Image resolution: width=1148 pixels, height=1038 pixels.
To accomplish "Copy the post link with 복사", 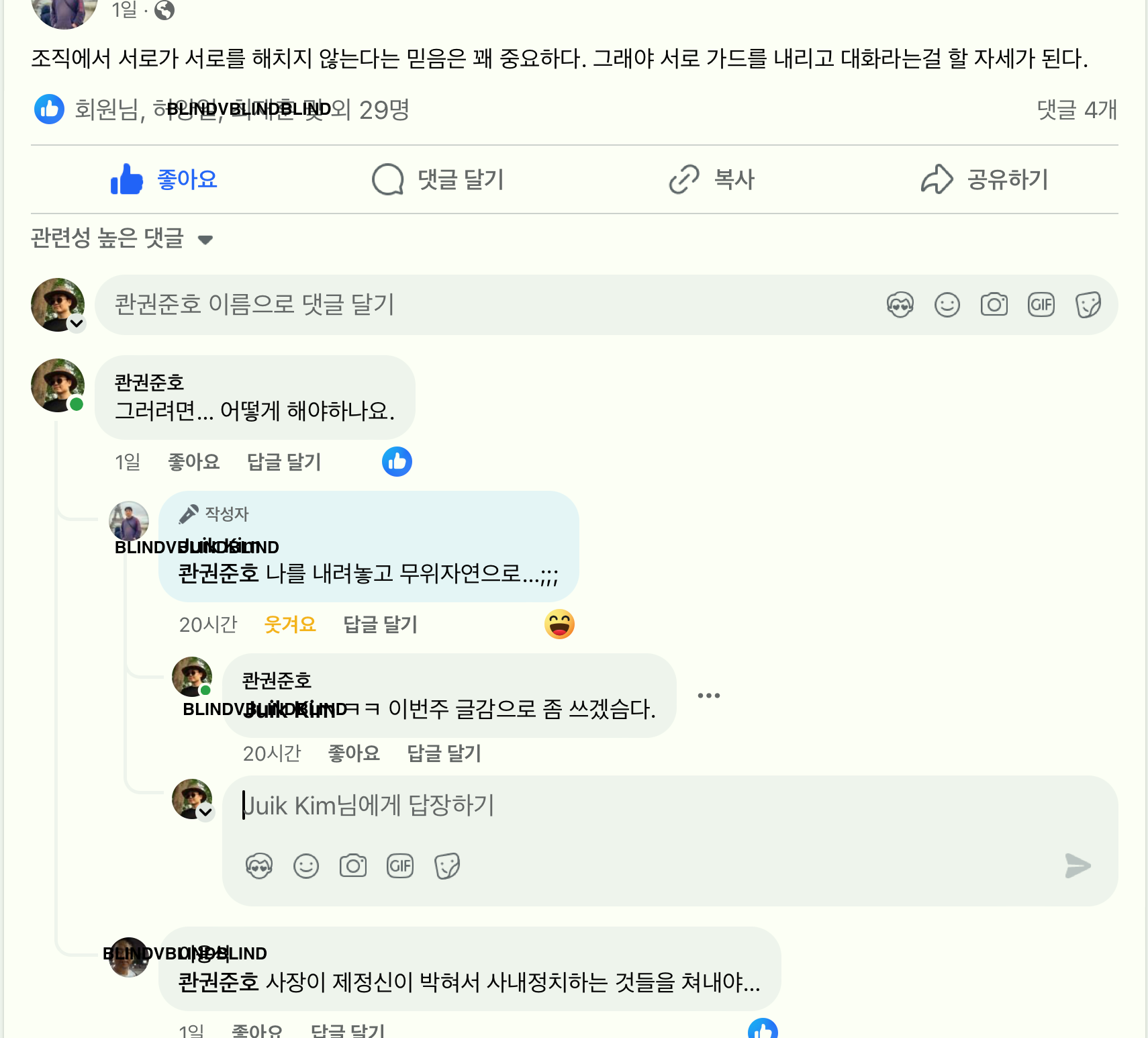I will tap(712, 179).
